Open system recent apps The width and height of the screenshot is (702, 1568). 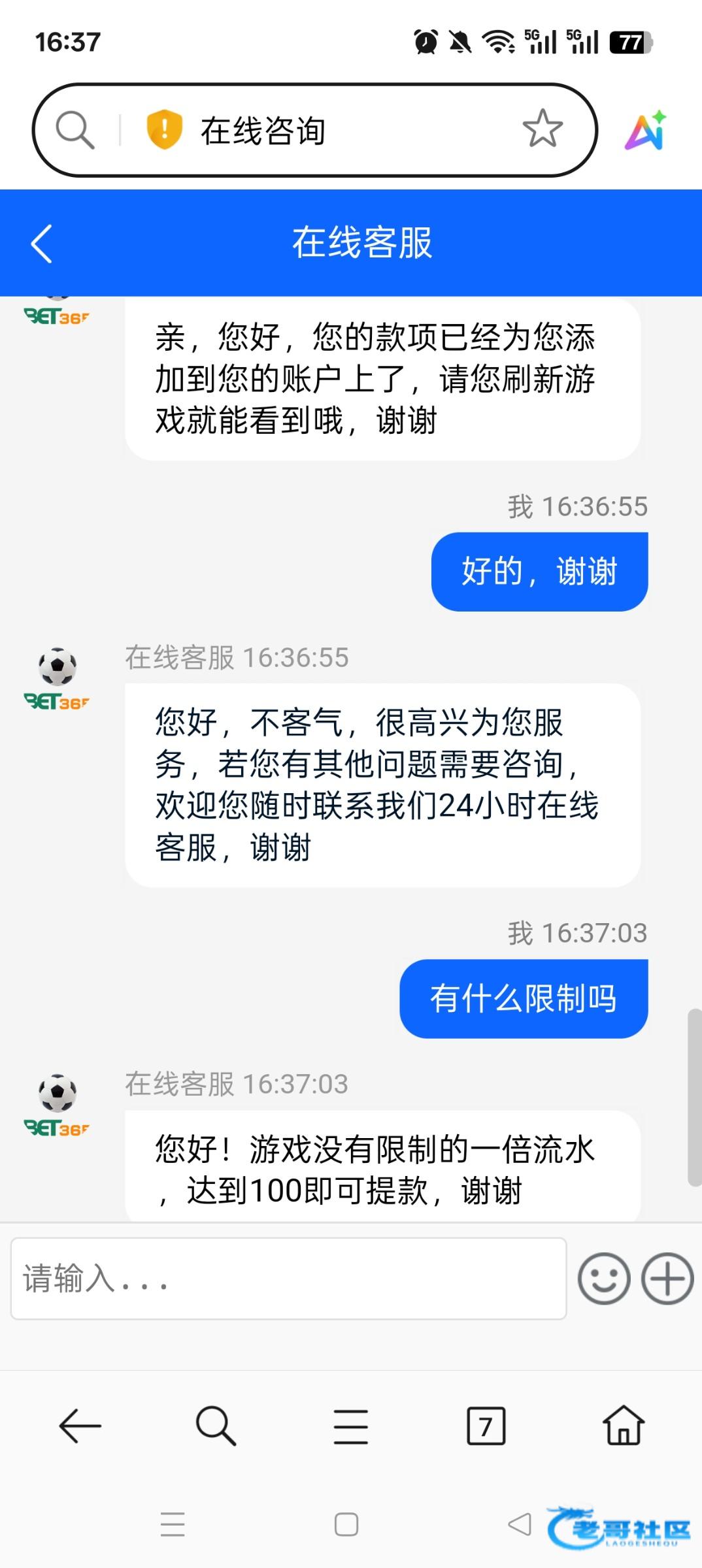[x=173, y=1525]
